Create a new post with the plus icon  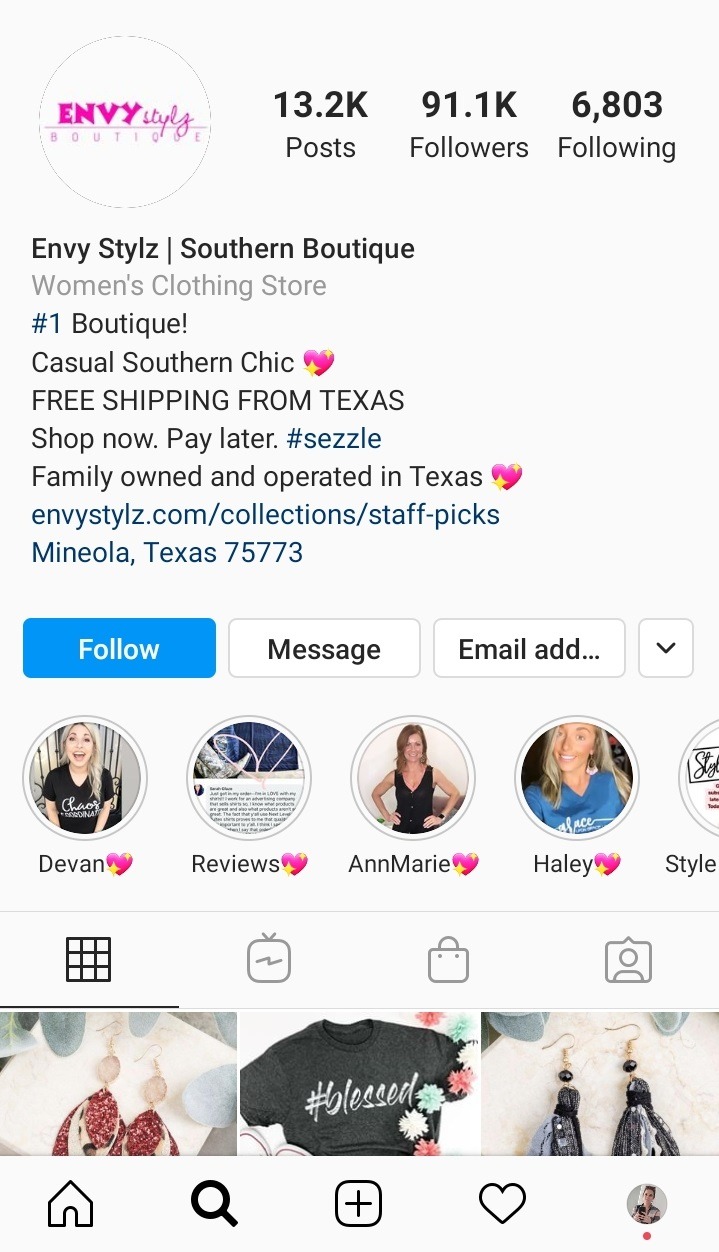(x=358, y=1204)
